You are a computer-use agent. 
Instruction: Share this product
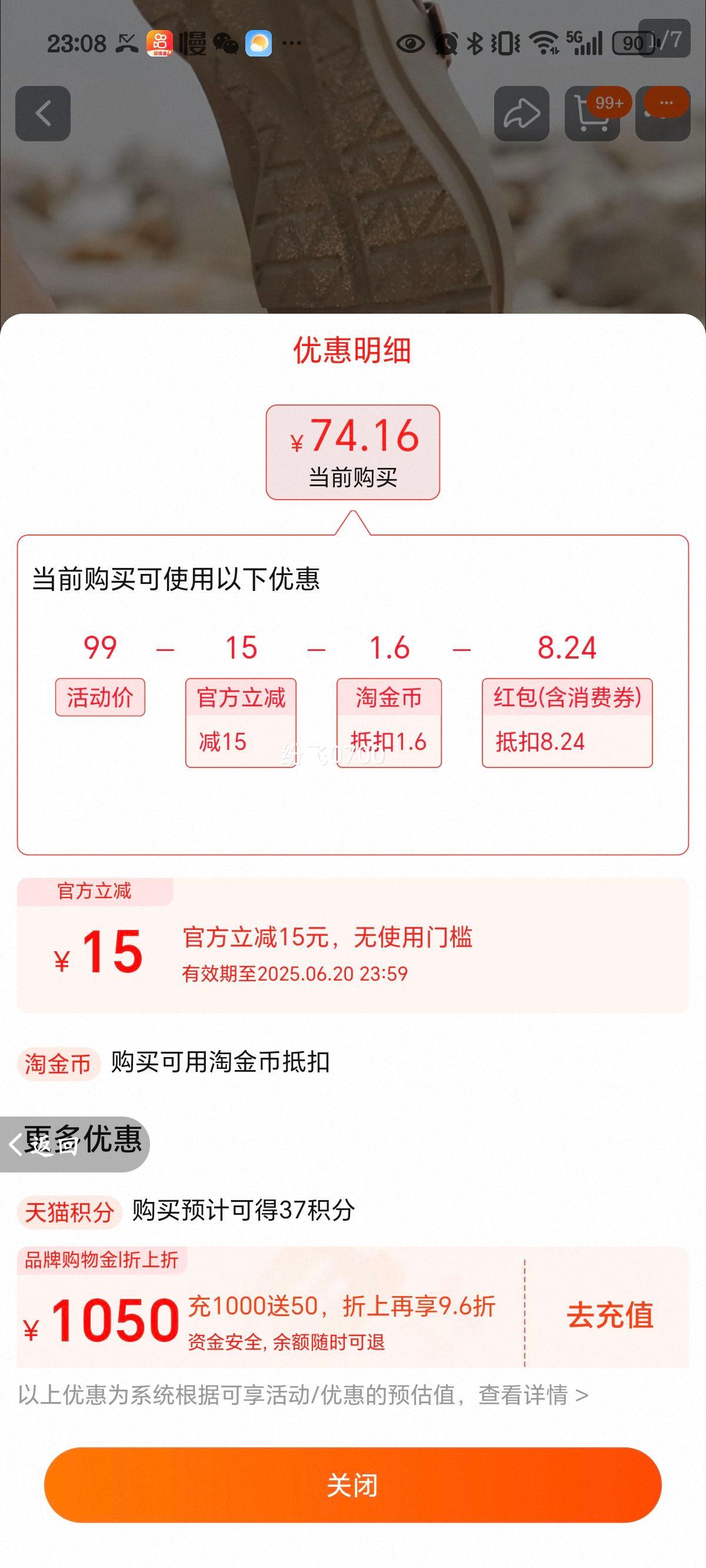point(522,114)
